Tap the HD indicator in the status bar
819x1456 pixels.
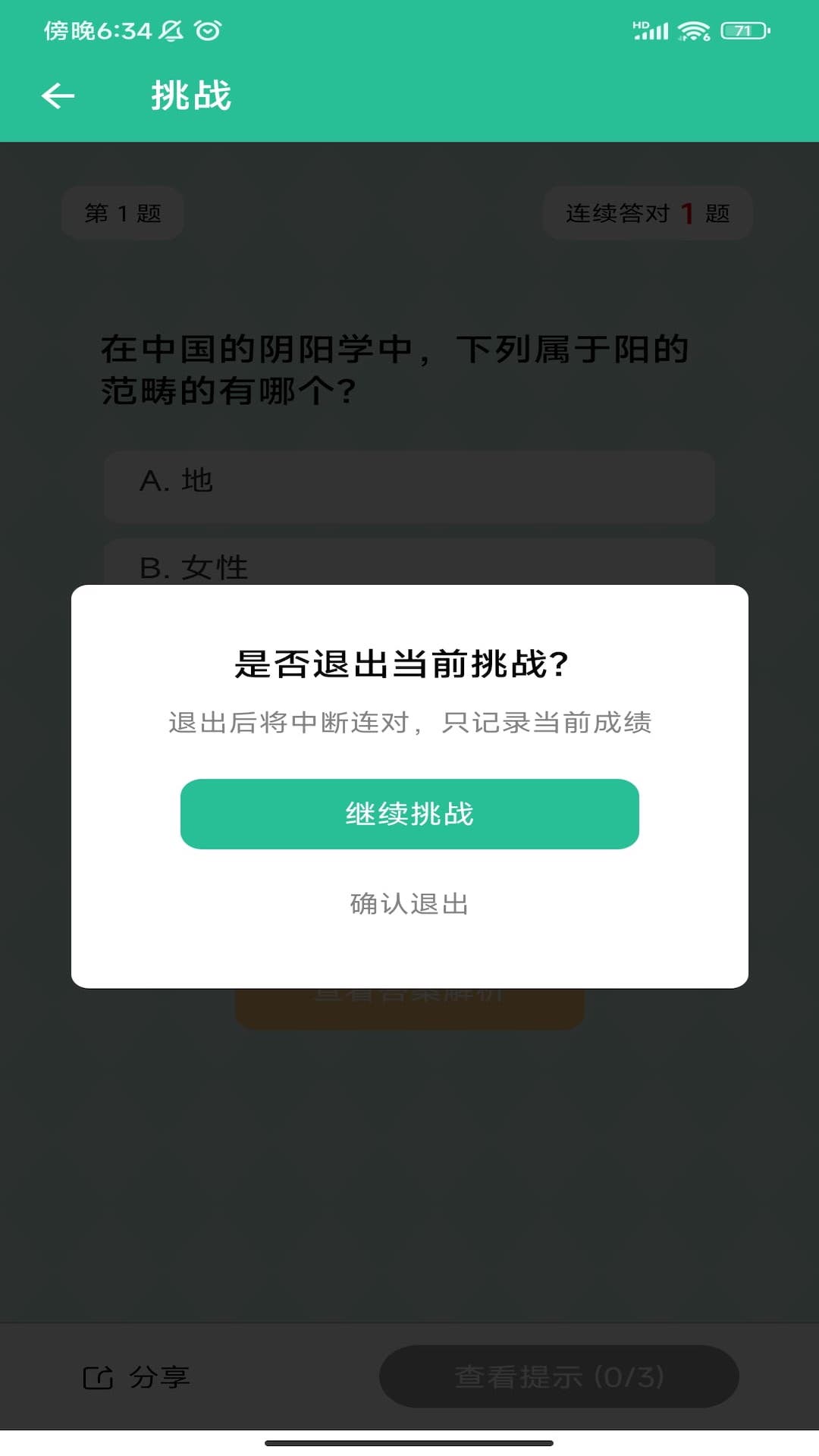pyautogui.click(x=639, y=25)
